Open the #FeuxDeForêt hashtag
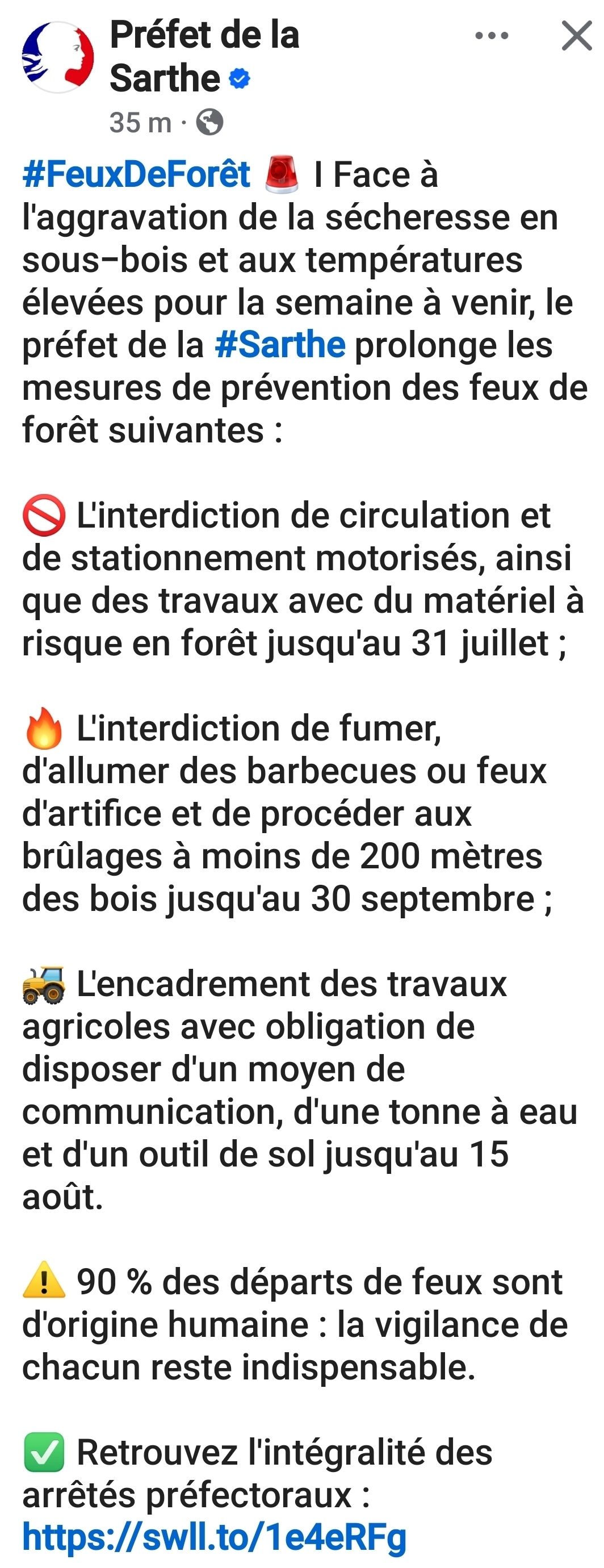604x1568 pixels. click(136, 175)
